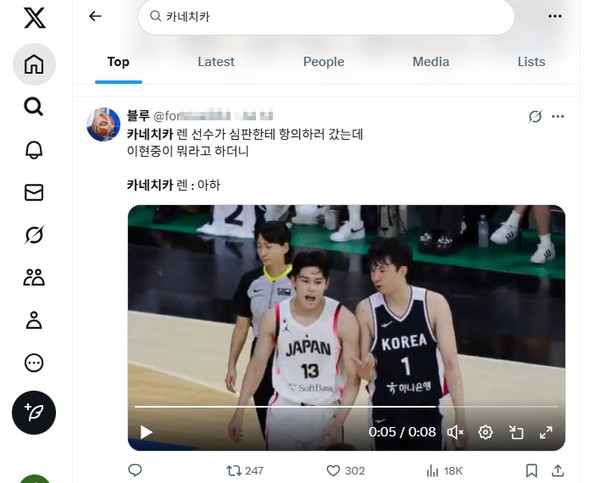
Task: Open Home from the sidebar
Action: [34, 64]
